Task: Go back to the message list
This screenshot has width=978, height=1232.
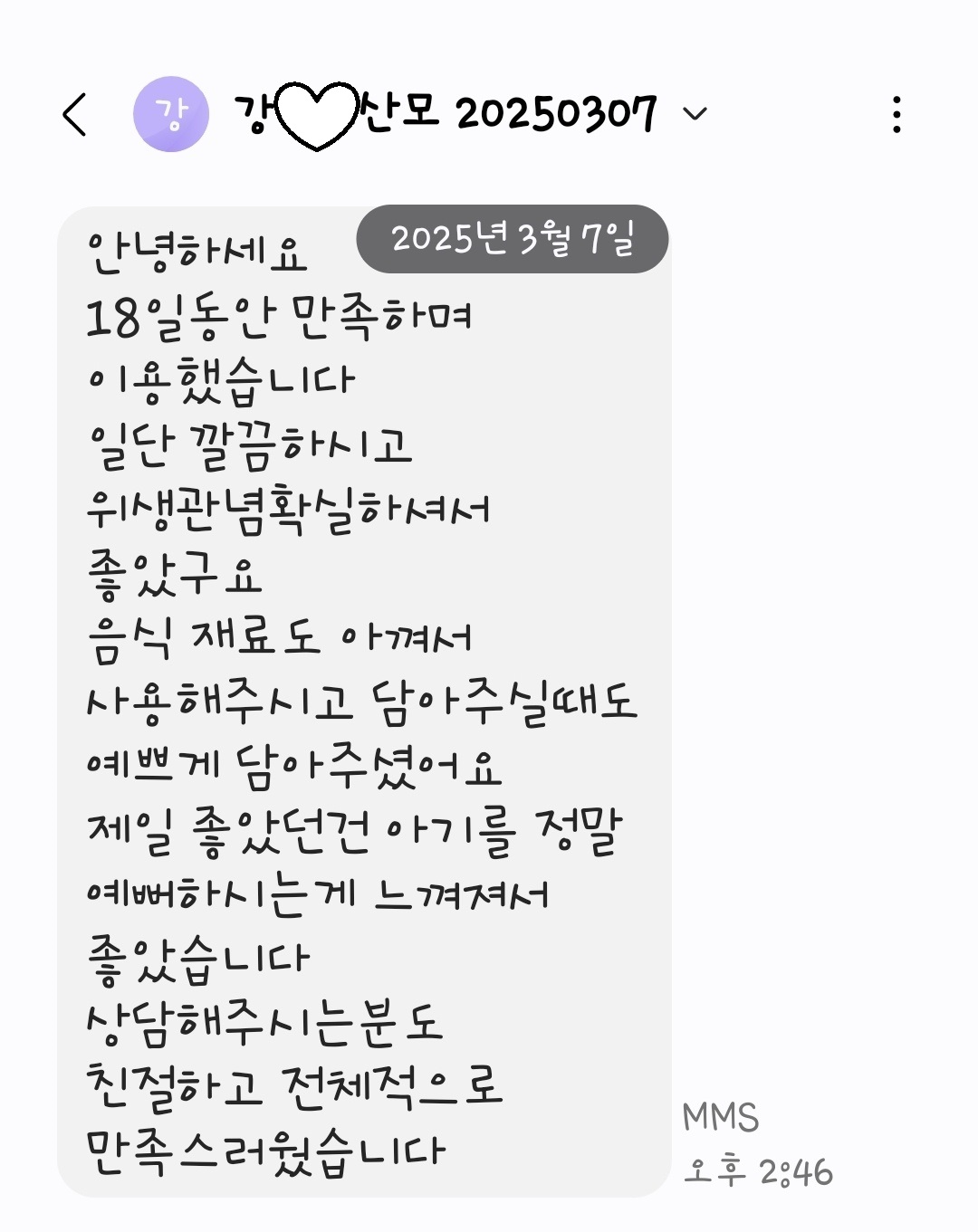Action: (x=75, y=114)
